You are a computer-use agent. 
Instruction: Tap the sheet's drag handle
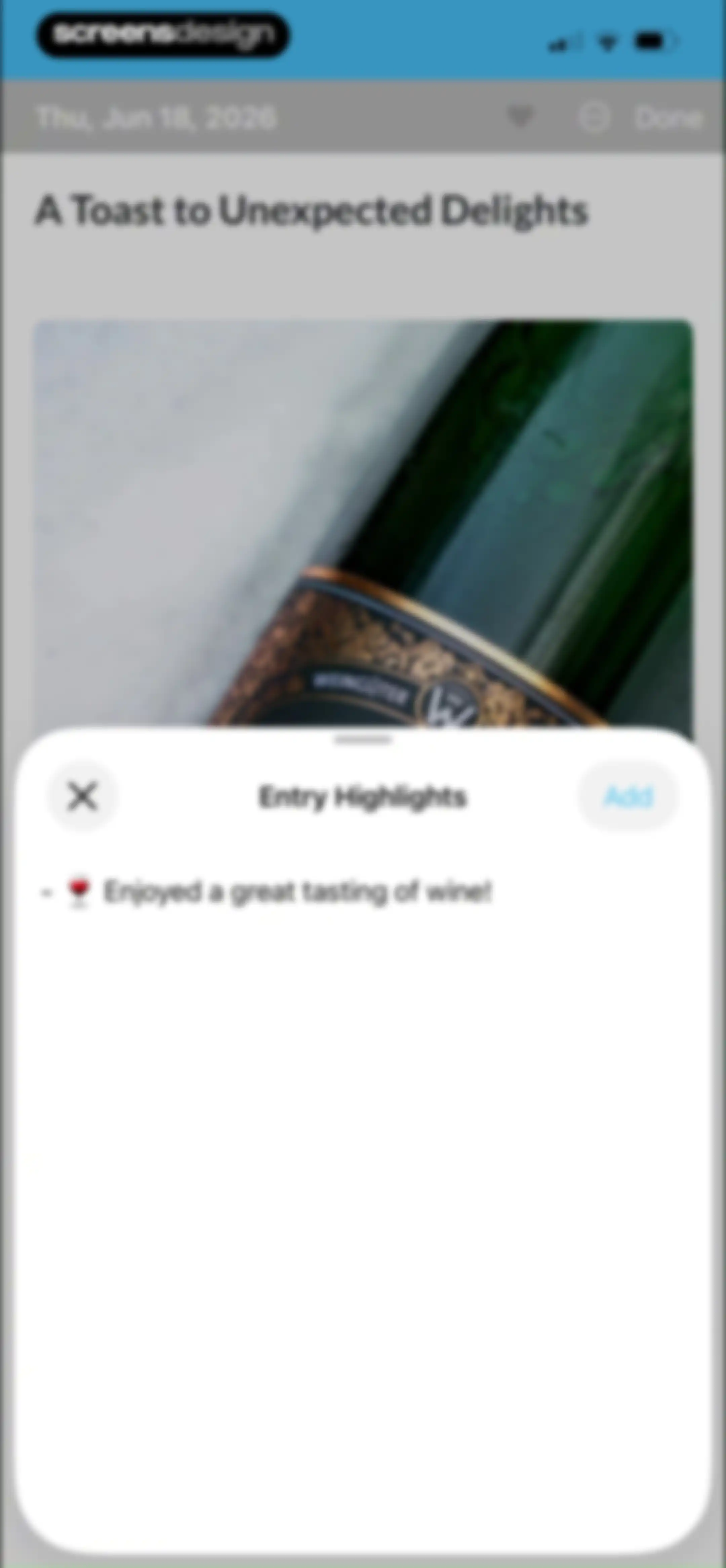pyautogui.click(x=363, y=740)
